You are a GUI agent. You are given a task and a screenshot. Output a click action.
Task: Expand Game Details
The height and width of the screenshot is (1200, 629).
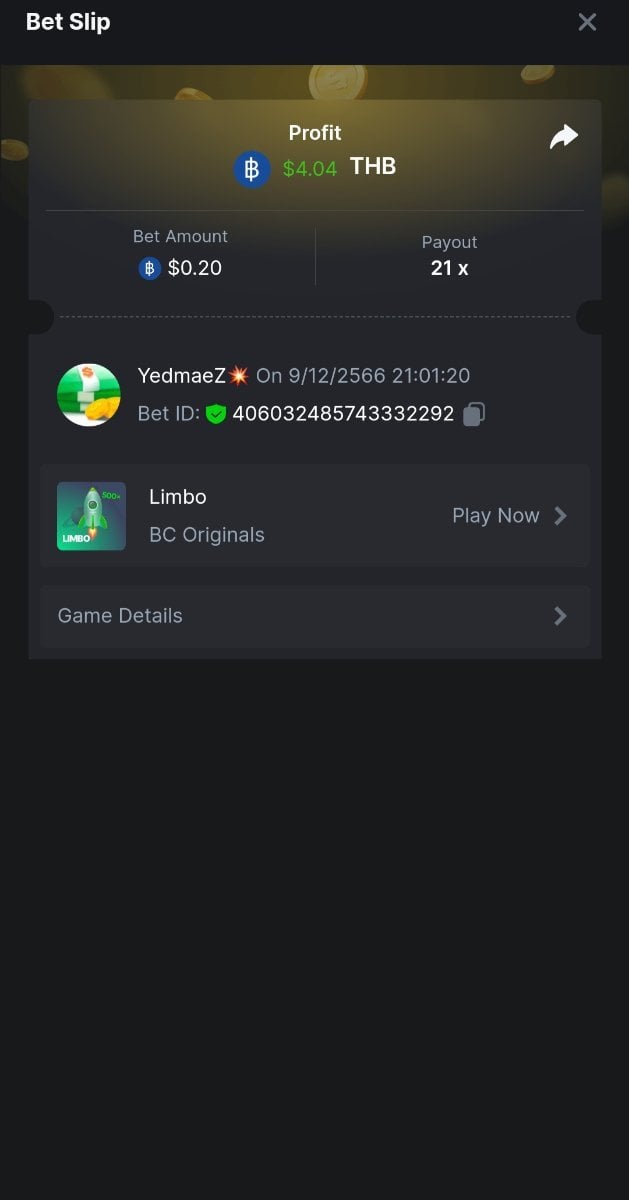(314, 616)
